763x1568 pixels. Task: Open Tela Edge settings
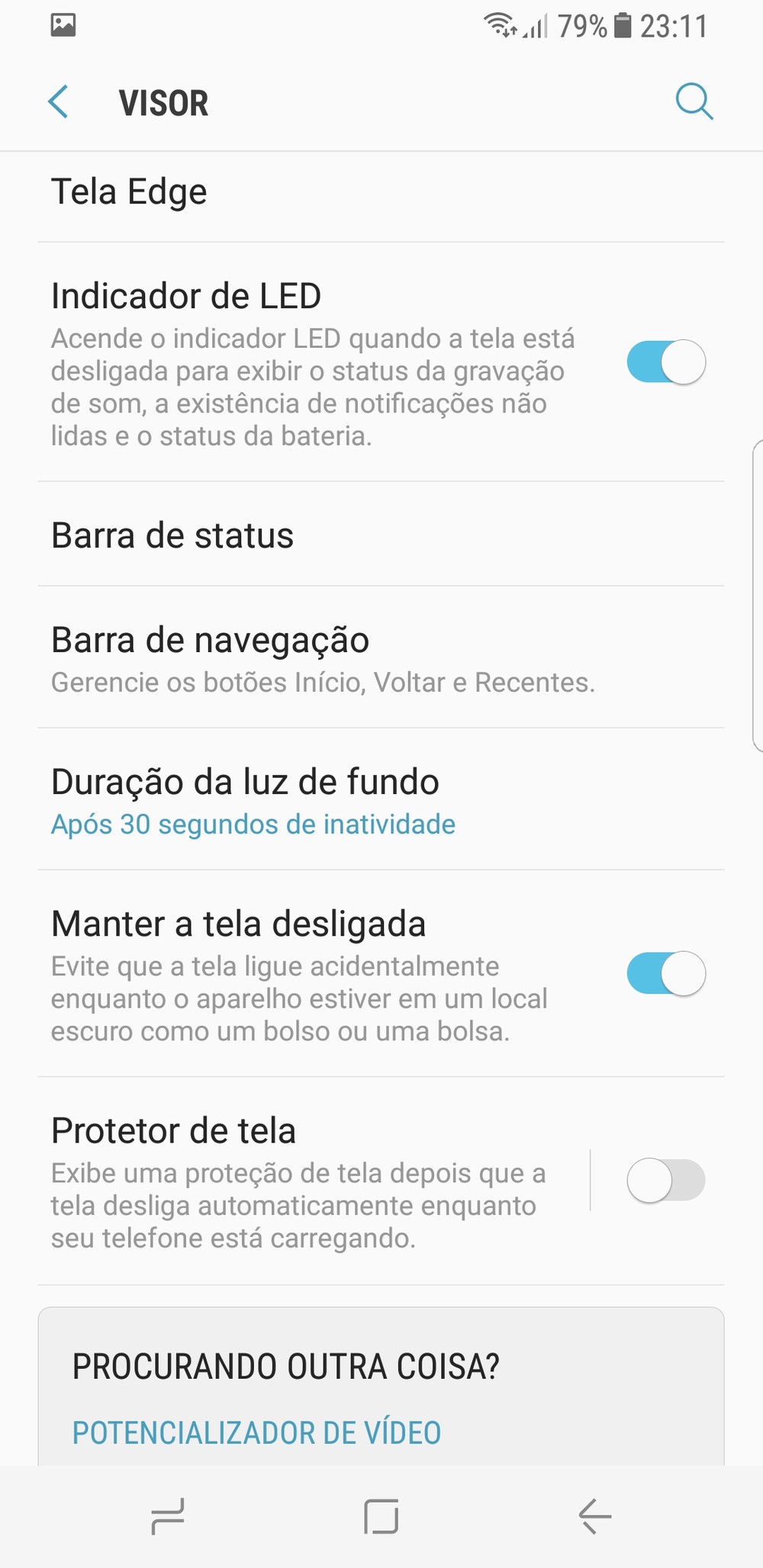tap(129, 192)
